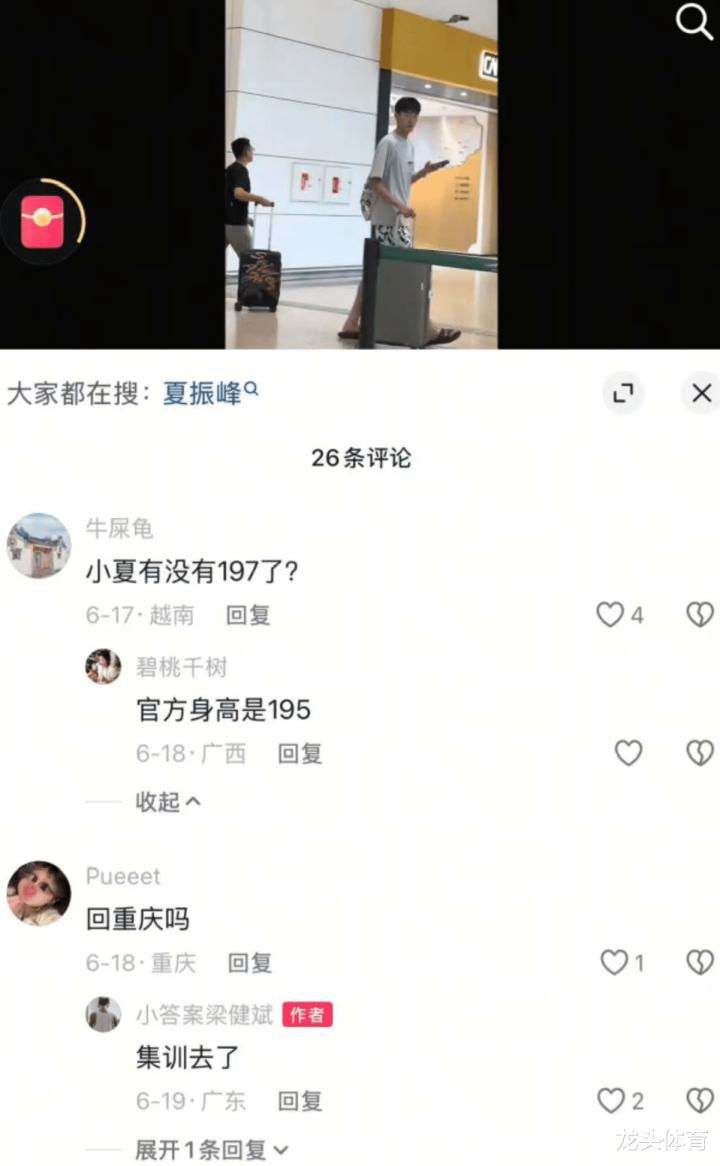720x1166 pixels.
Task: Like 小答案梁健斌's reply
Action: [x=611, y=1101]
